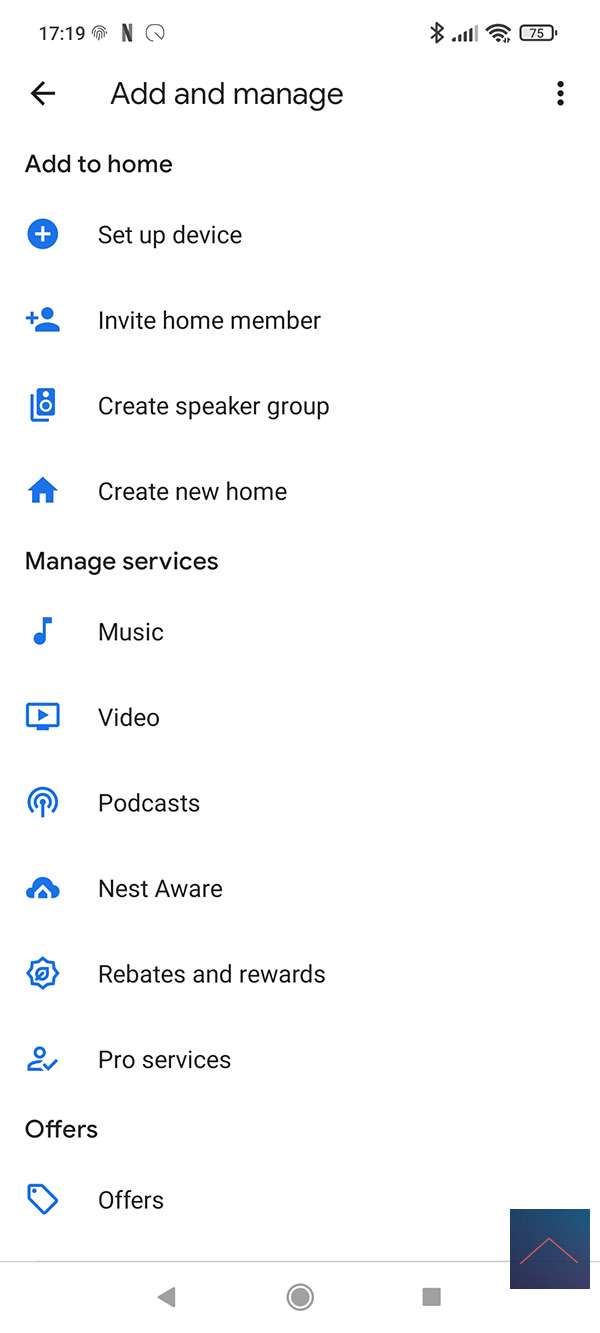Tap the system home button
Image resolution: width=600 pixels, height=1333 pixels.
(x=300, y=1297)
